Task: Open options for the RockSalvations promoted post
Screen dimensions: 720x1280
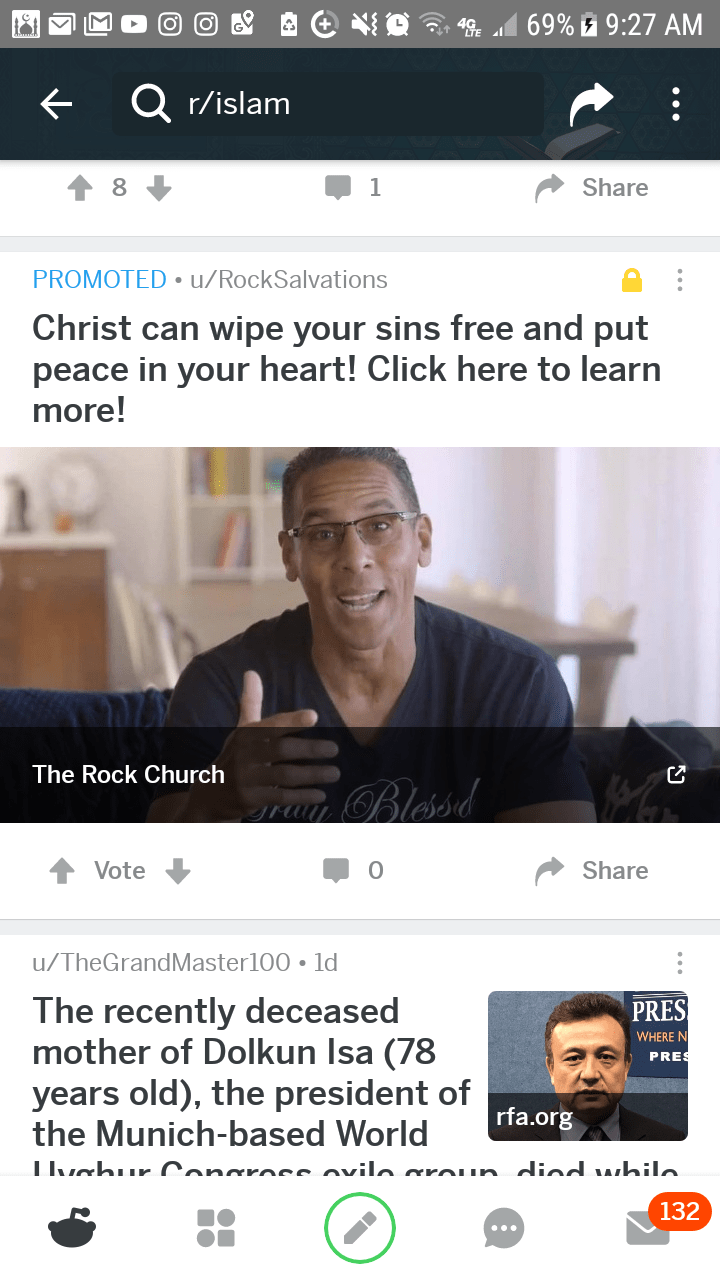Action: coord(680,280)
